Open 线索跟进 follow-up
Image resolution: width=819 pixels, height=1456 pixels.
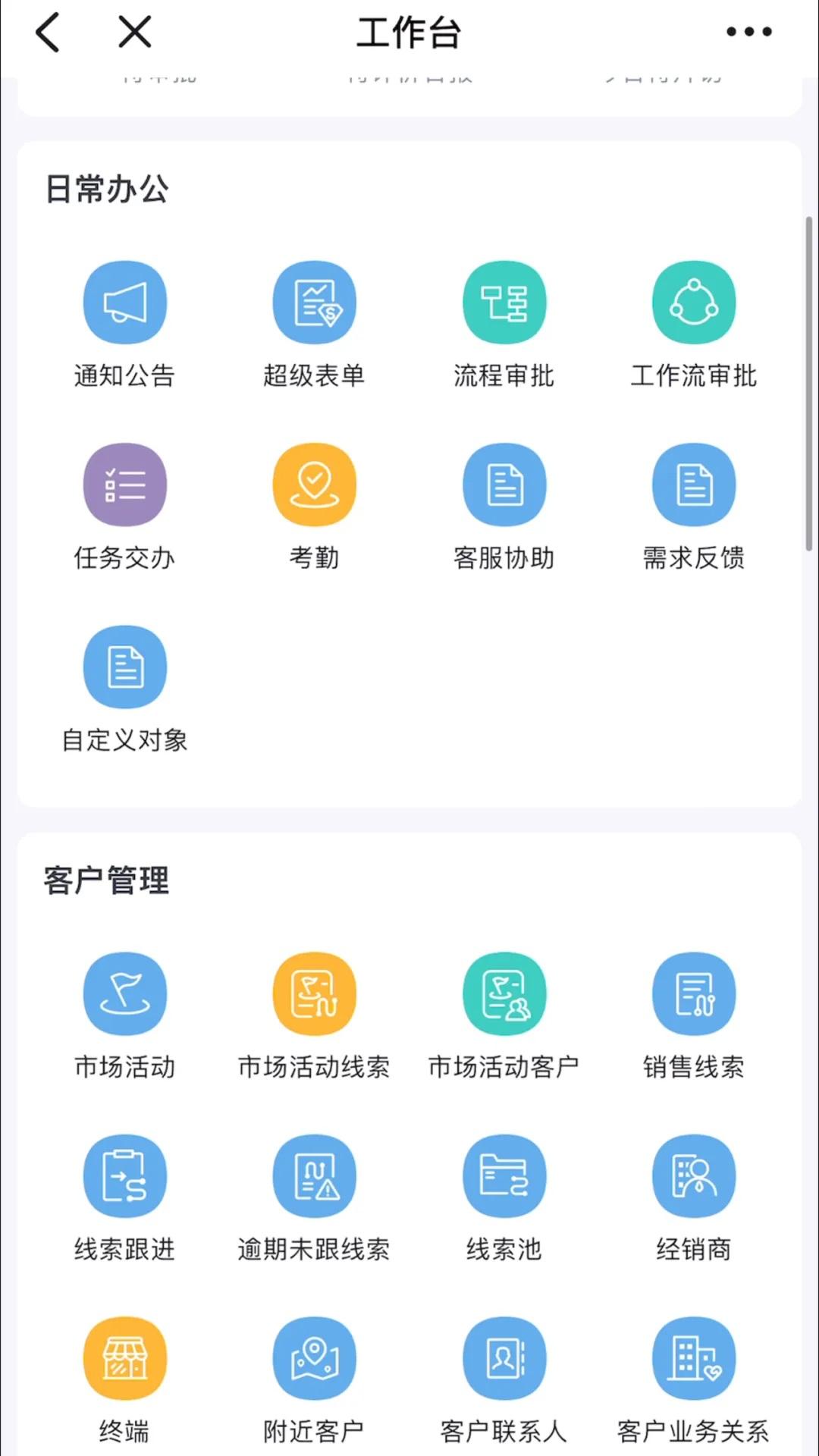click(125, 1176)
